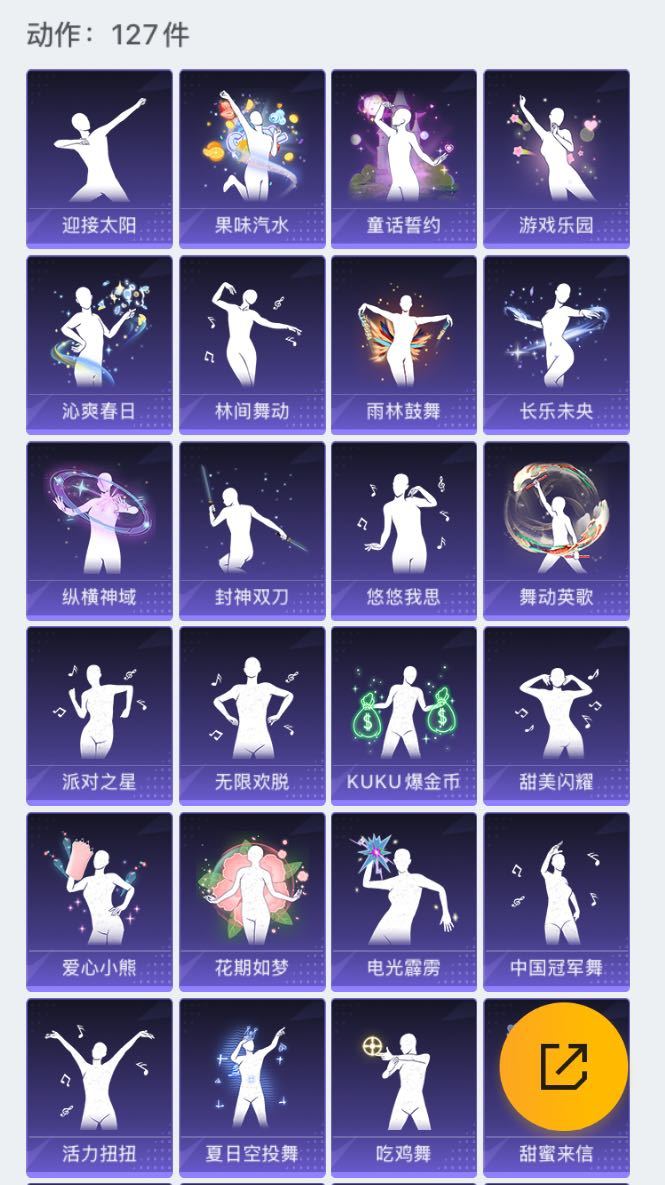Select the 夏日空投舞 action
This screenshot has height=1185, width=665.
pyautogui.click(x=252, y=1088)
